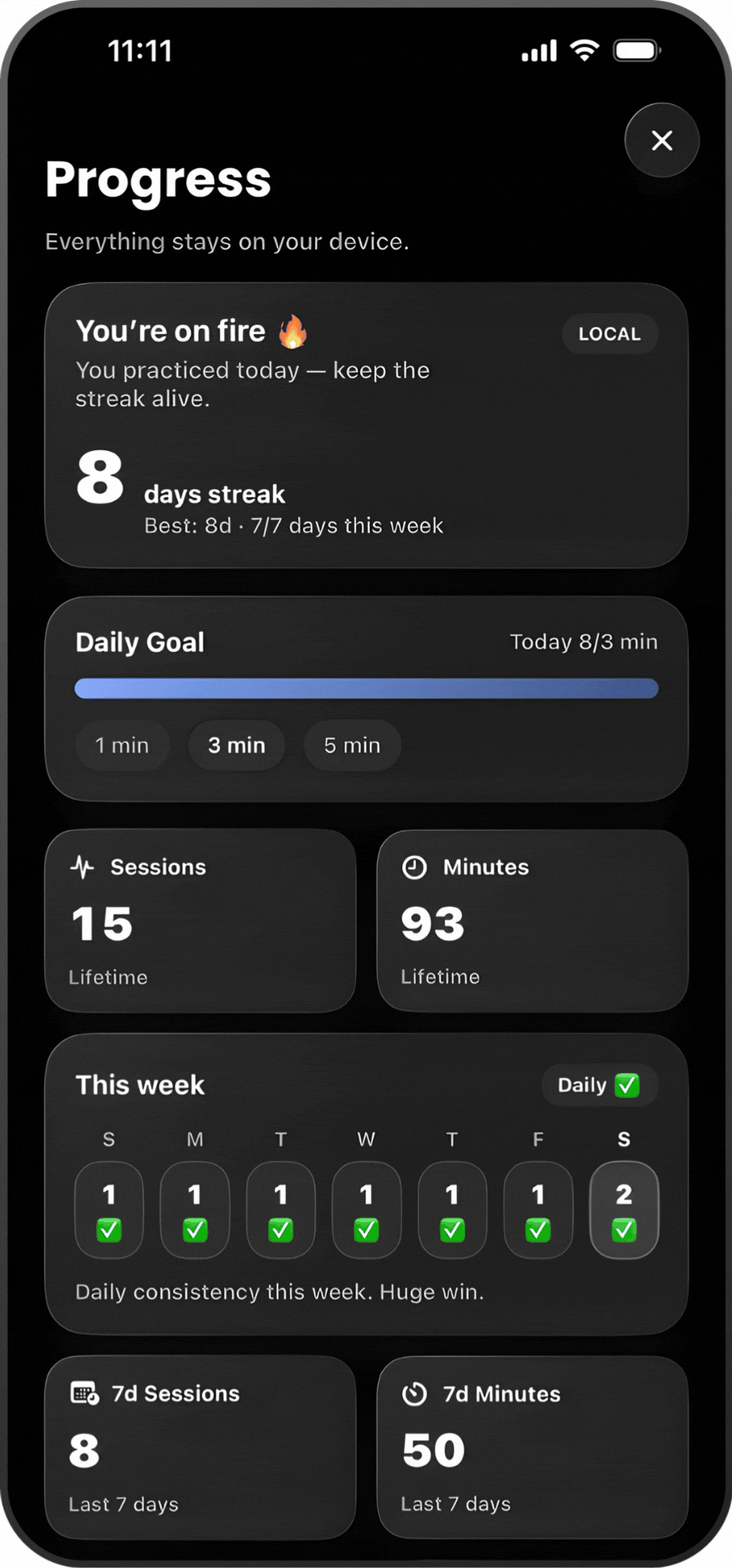The height and width of the screenshot is (1568, 732).
Task: Select the 3 min daily goal chip
Action: click(236, 745)
